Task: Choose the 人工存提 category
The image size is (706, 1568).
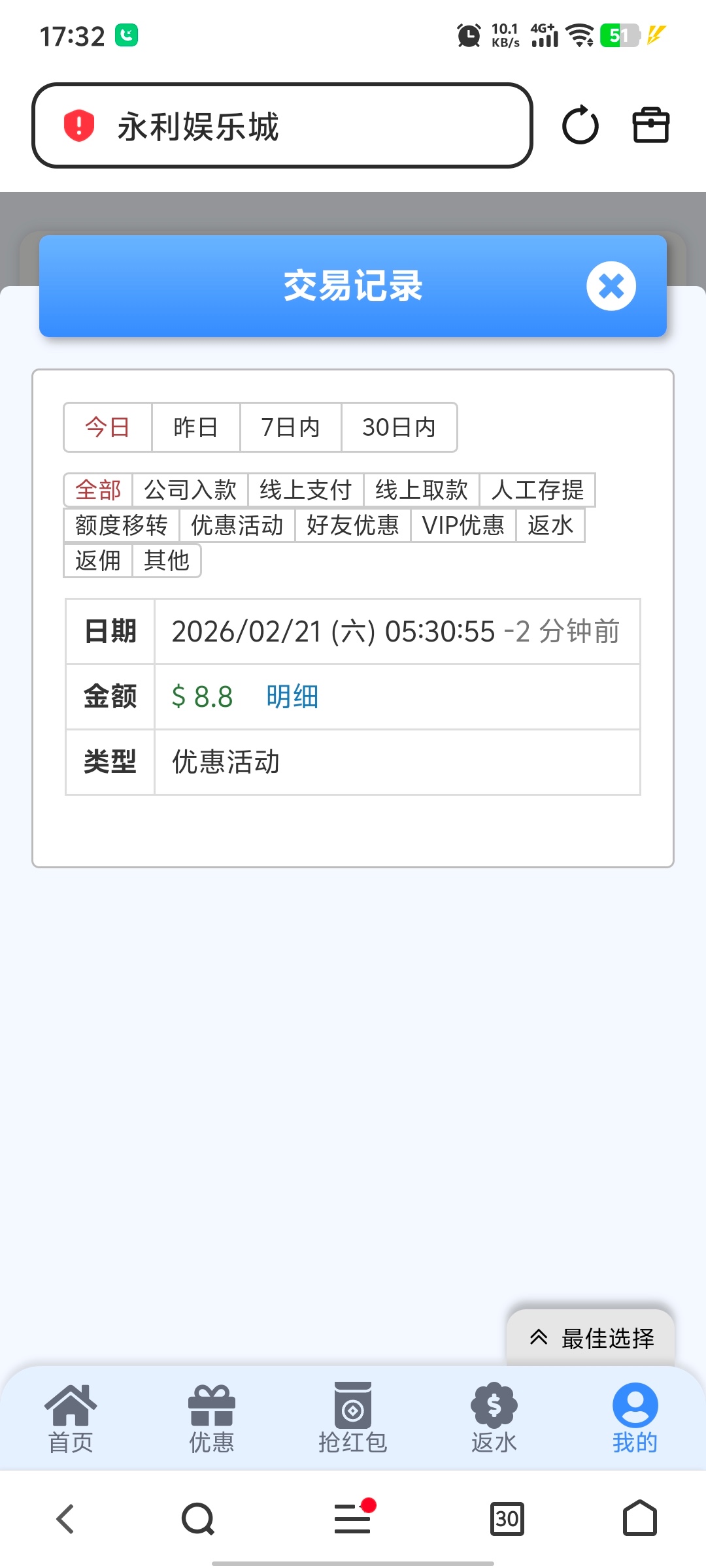Action: point(537,490)
